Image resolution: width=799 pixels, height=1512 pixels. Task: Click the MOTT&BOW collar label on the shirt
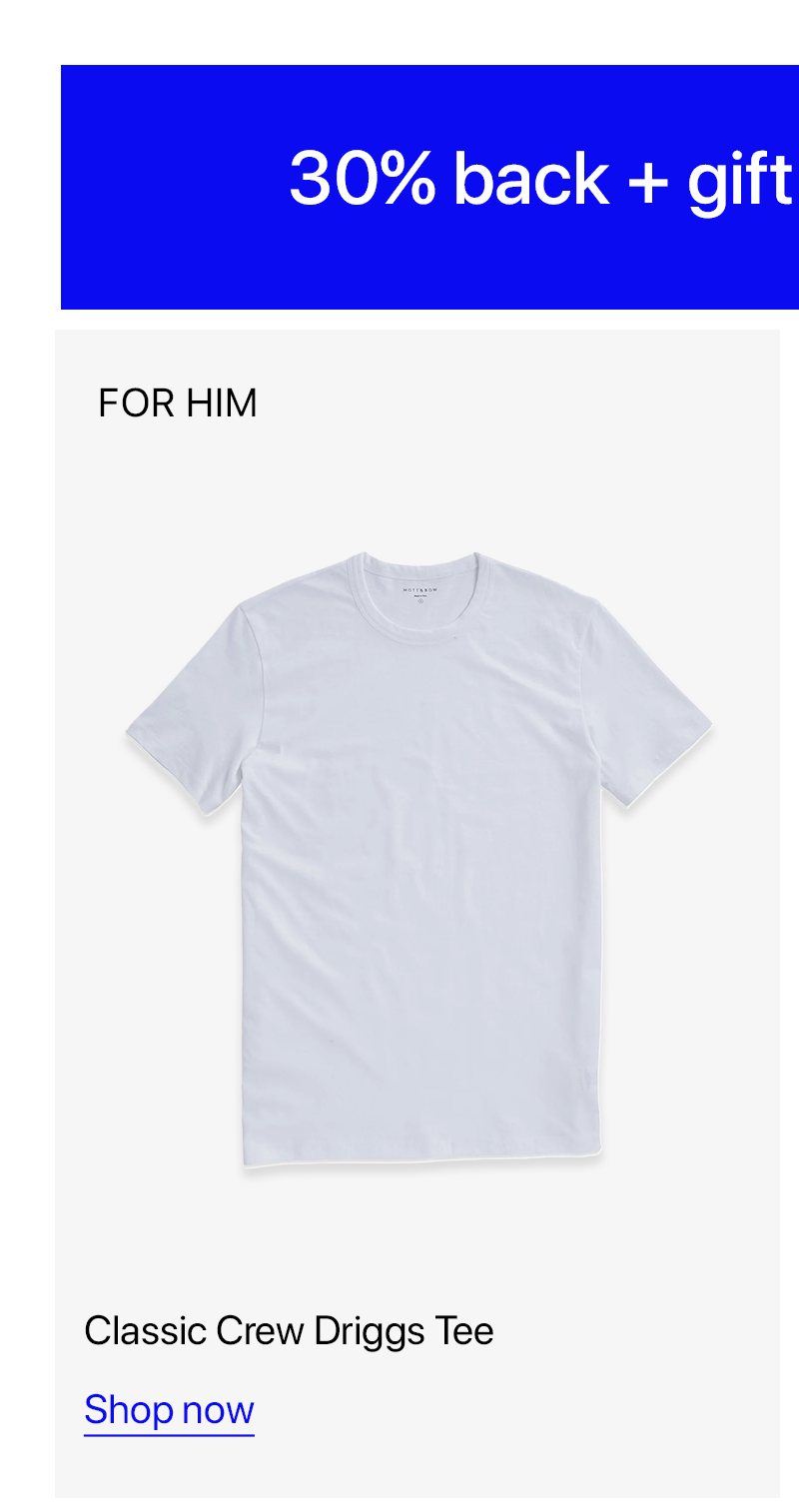click(419, 591)
